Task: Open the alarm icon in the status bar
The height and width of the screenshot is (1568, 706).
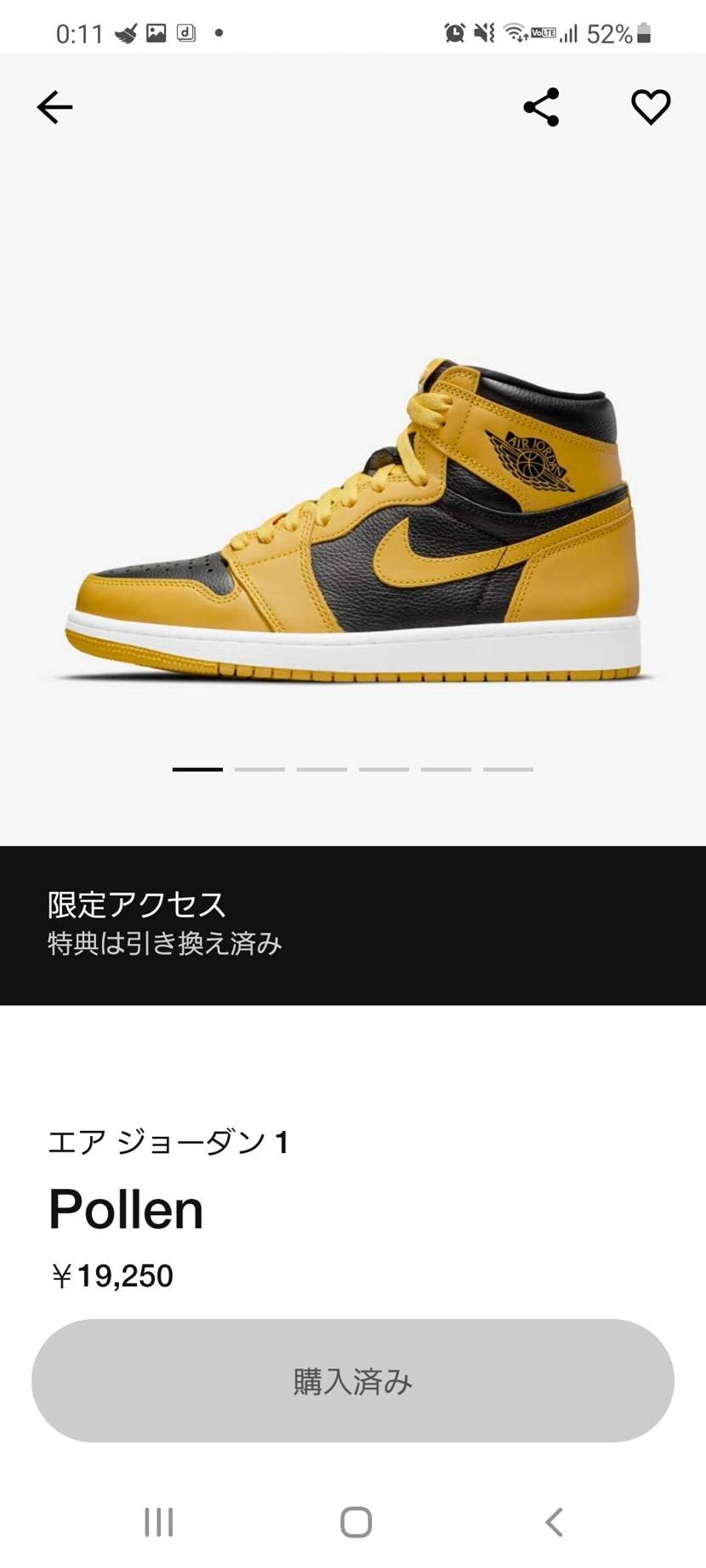Action: [x=454, y=32]
